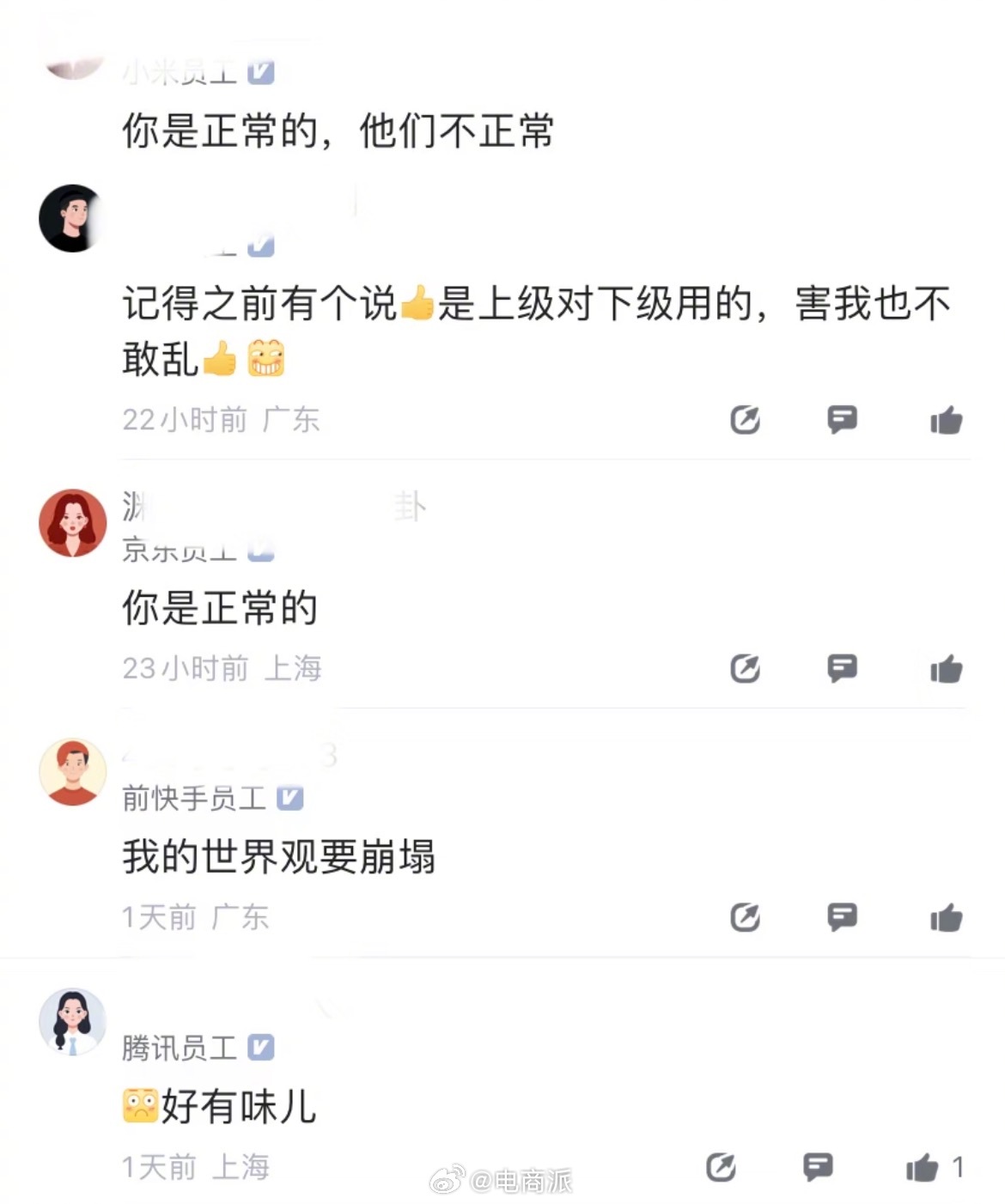
Task: Open the 腾讯员工 commenter's avatar
Action: click(x=73, y=1021)
